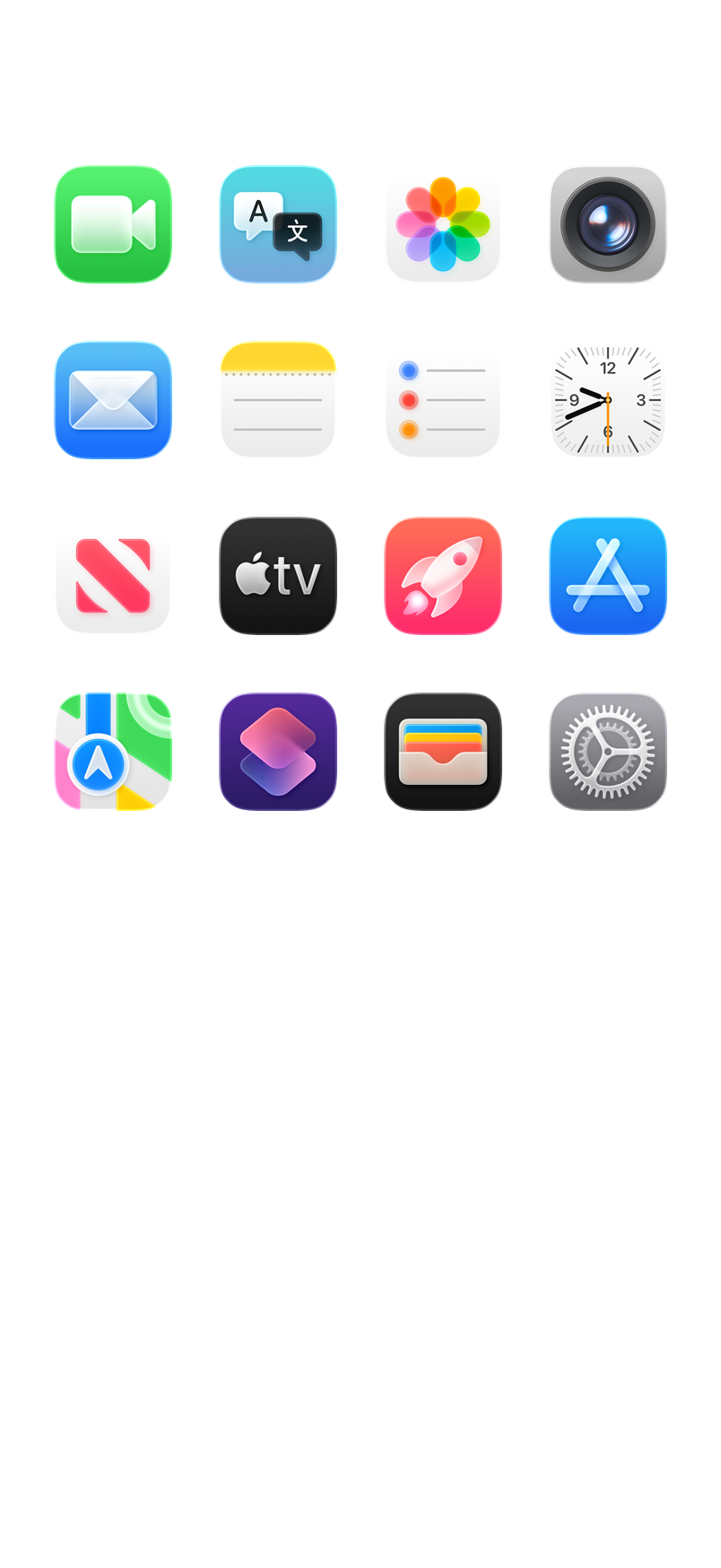721x1568 pixels.
Task: Open the News app
Action: [x=113, y=576]
